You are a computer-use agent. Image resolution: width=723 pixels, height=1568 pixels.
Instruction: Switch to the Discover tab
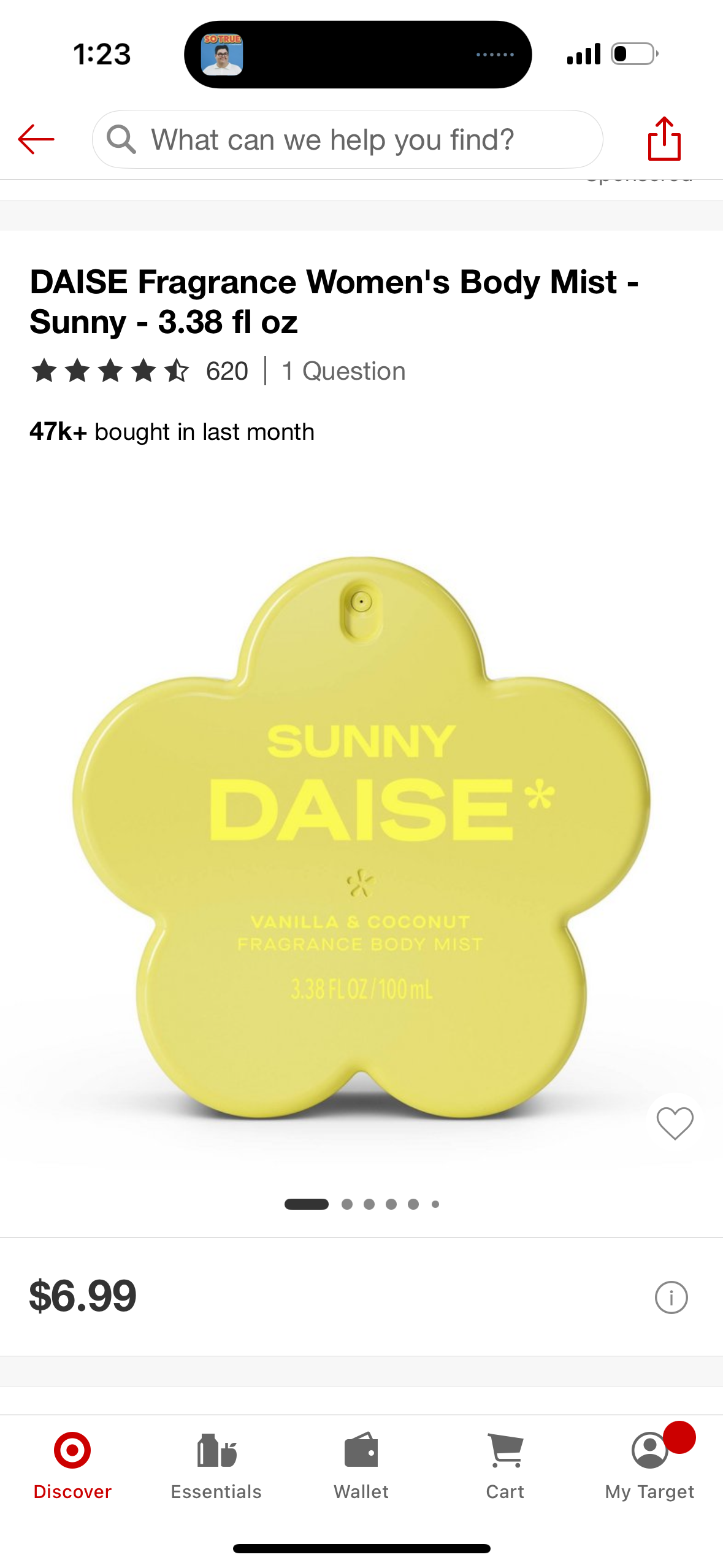click(72, 1466)
